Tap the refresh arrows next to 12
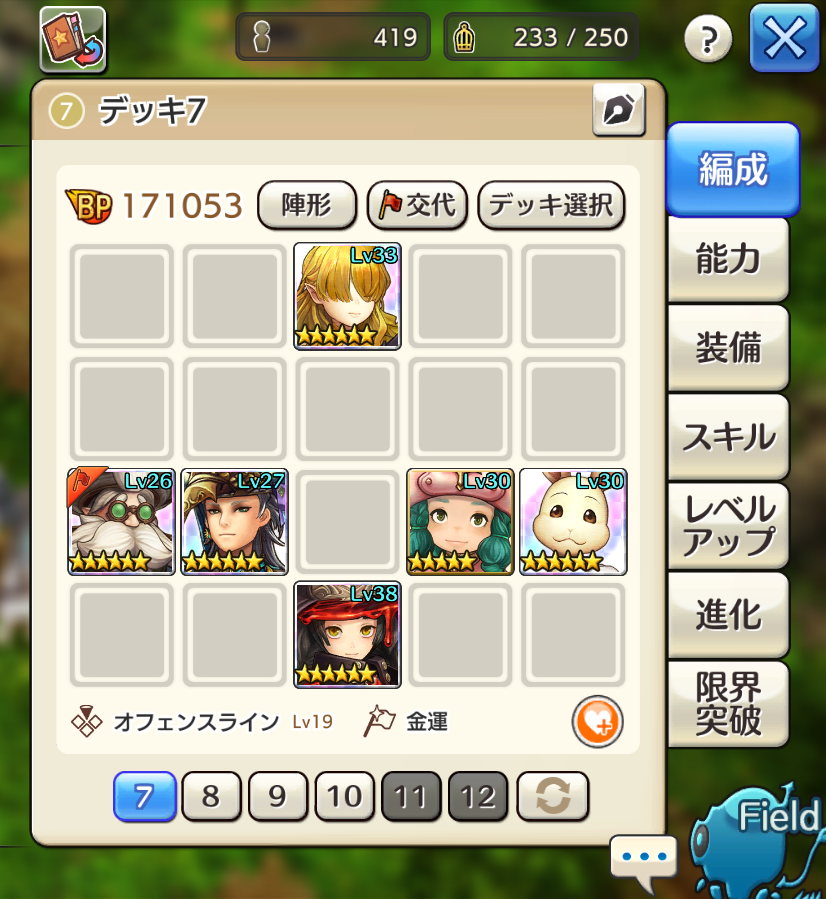826x899 pixels. pos(553,796)
